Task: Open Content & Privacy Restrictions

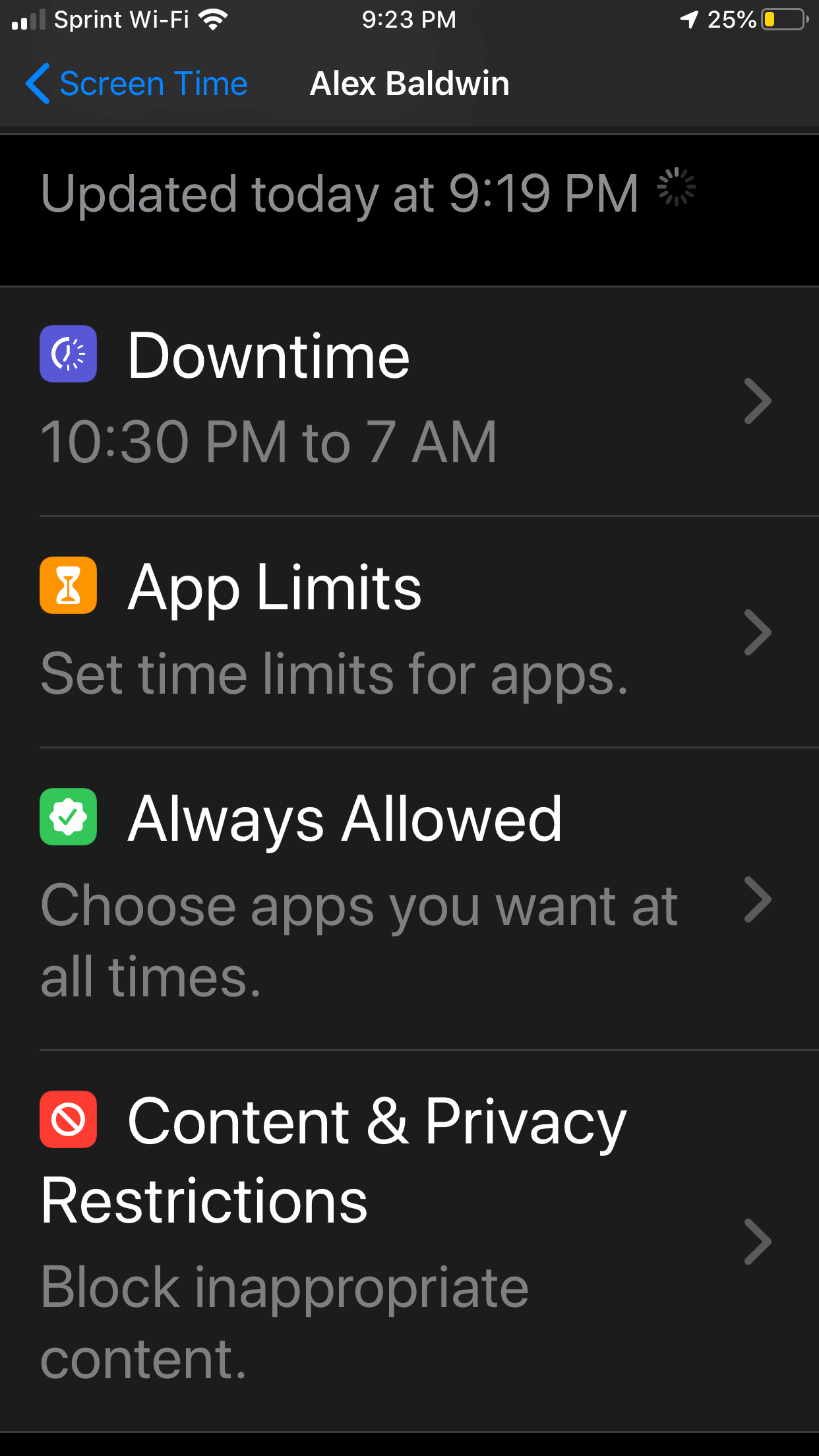Action: pos(409,1241)
